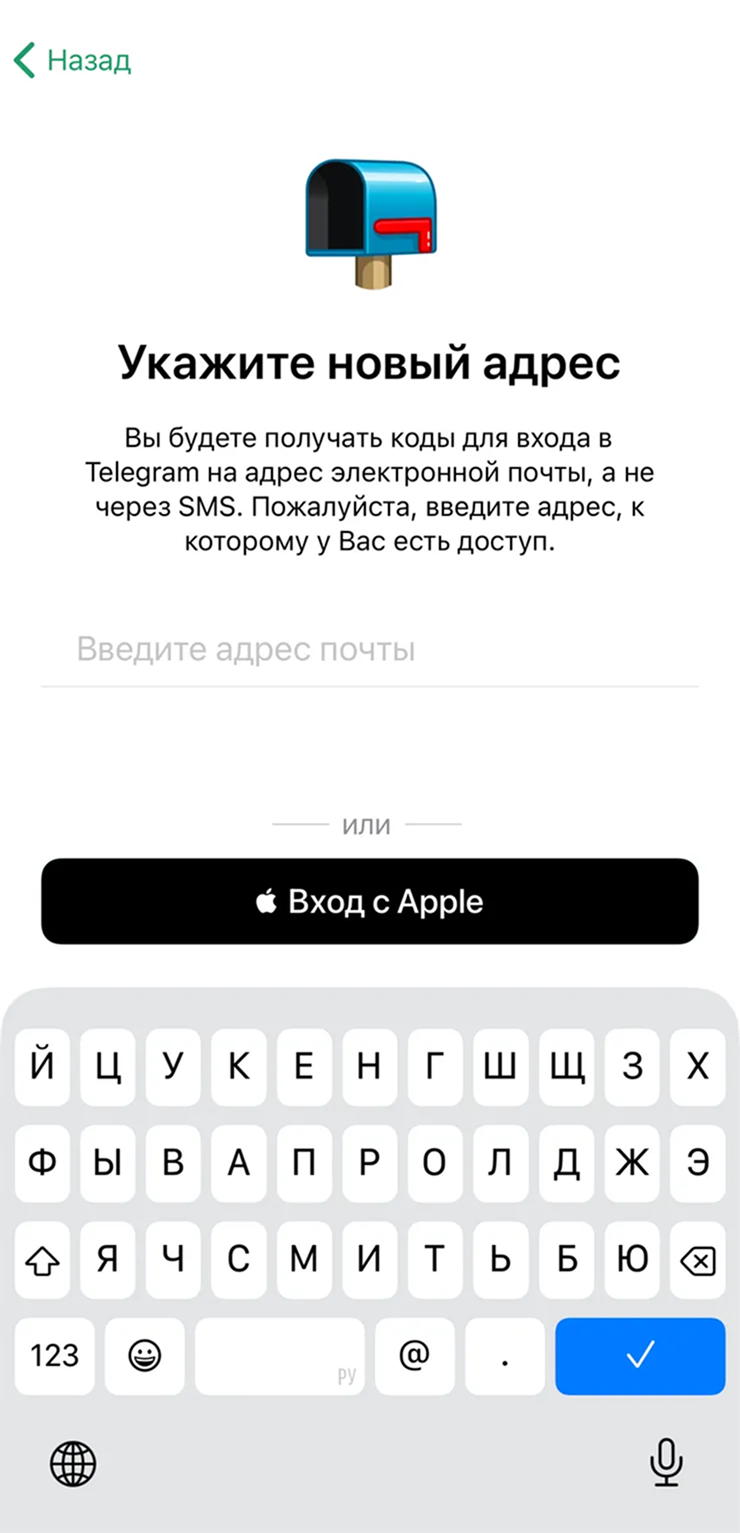Confirm with the blue checkmark key
Viewport: 740px width, 1533px height.
640,1355
